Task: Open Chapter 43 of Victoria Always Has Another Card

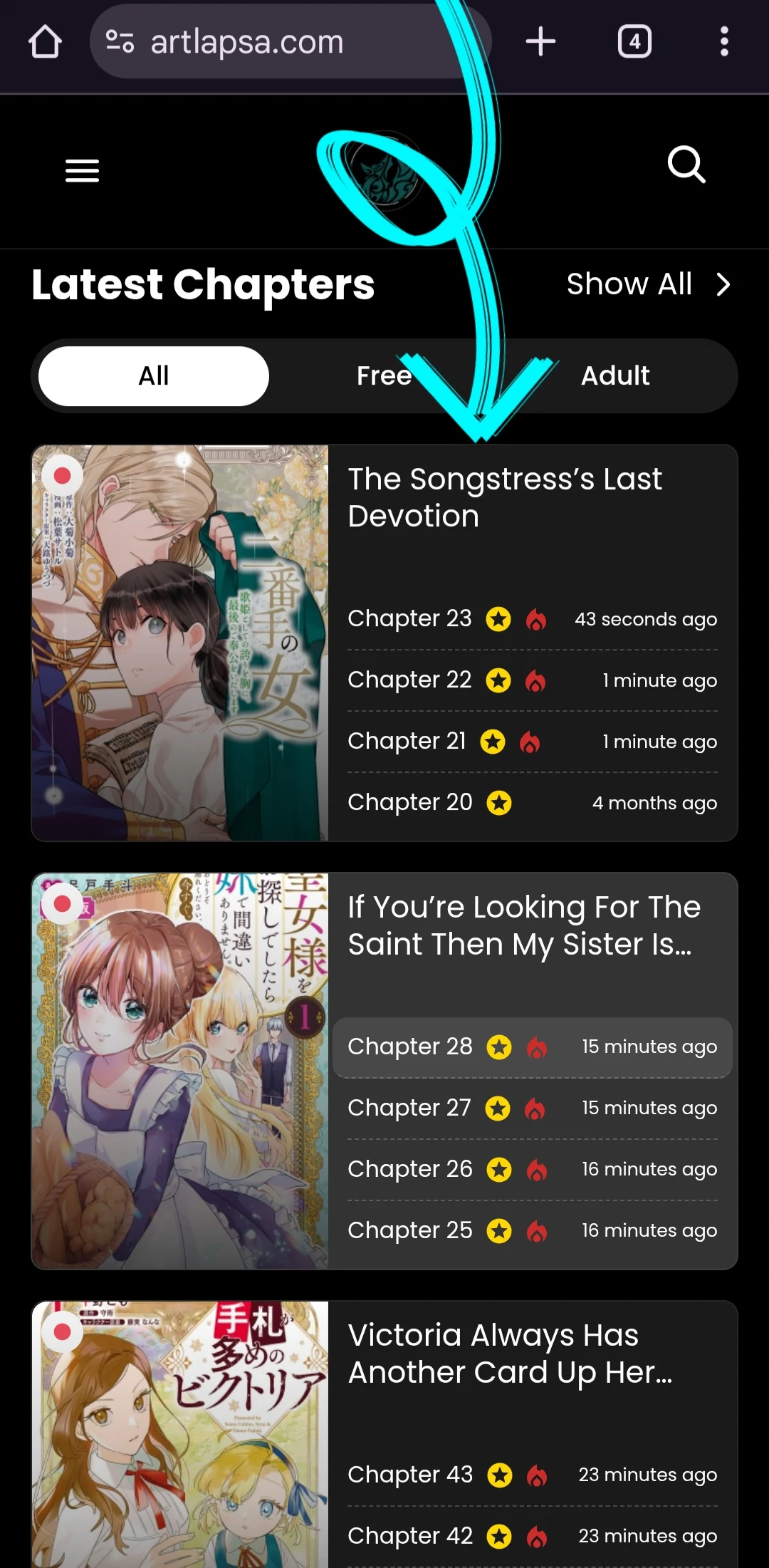Action: 532,1475
